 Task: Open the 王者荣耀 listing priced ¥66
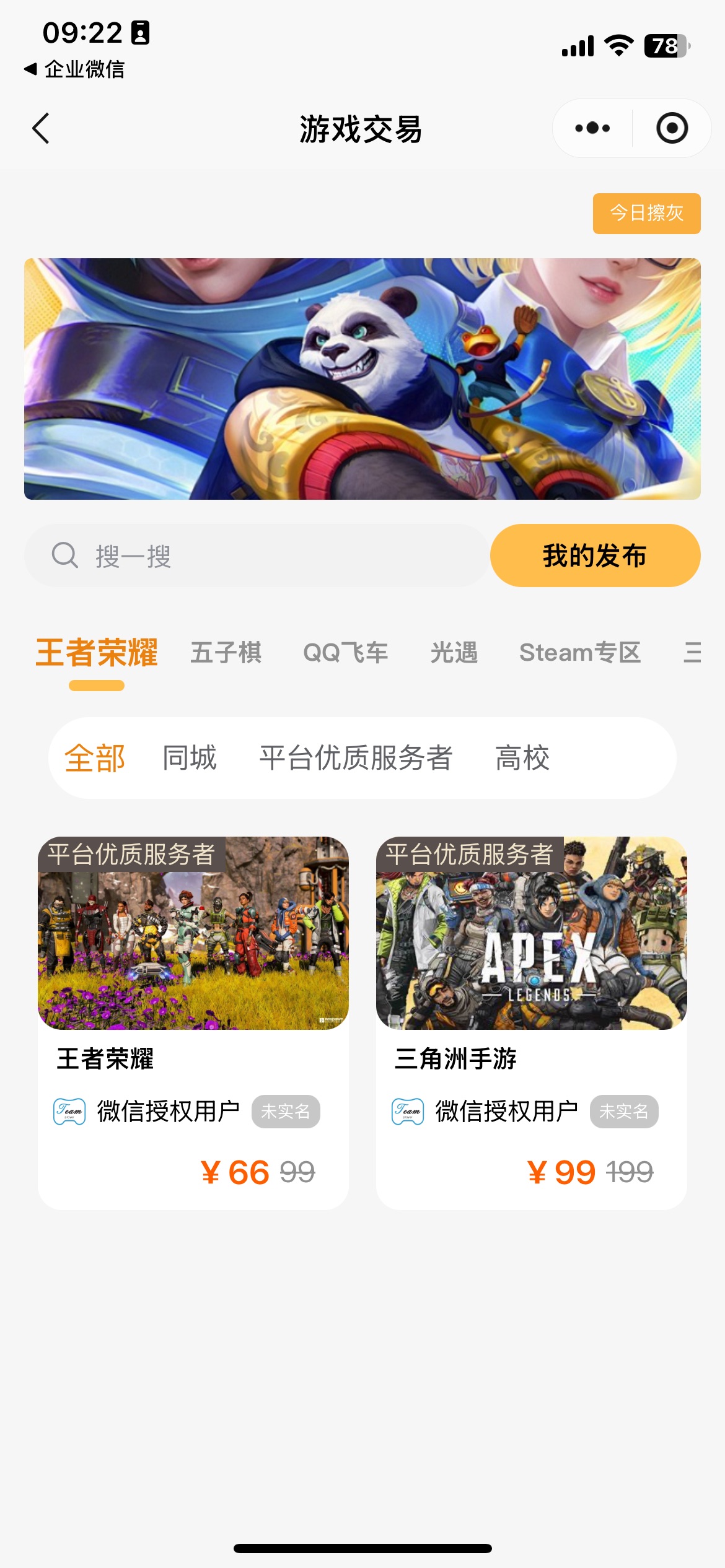pyautogui.click(x=193, y=1022)
